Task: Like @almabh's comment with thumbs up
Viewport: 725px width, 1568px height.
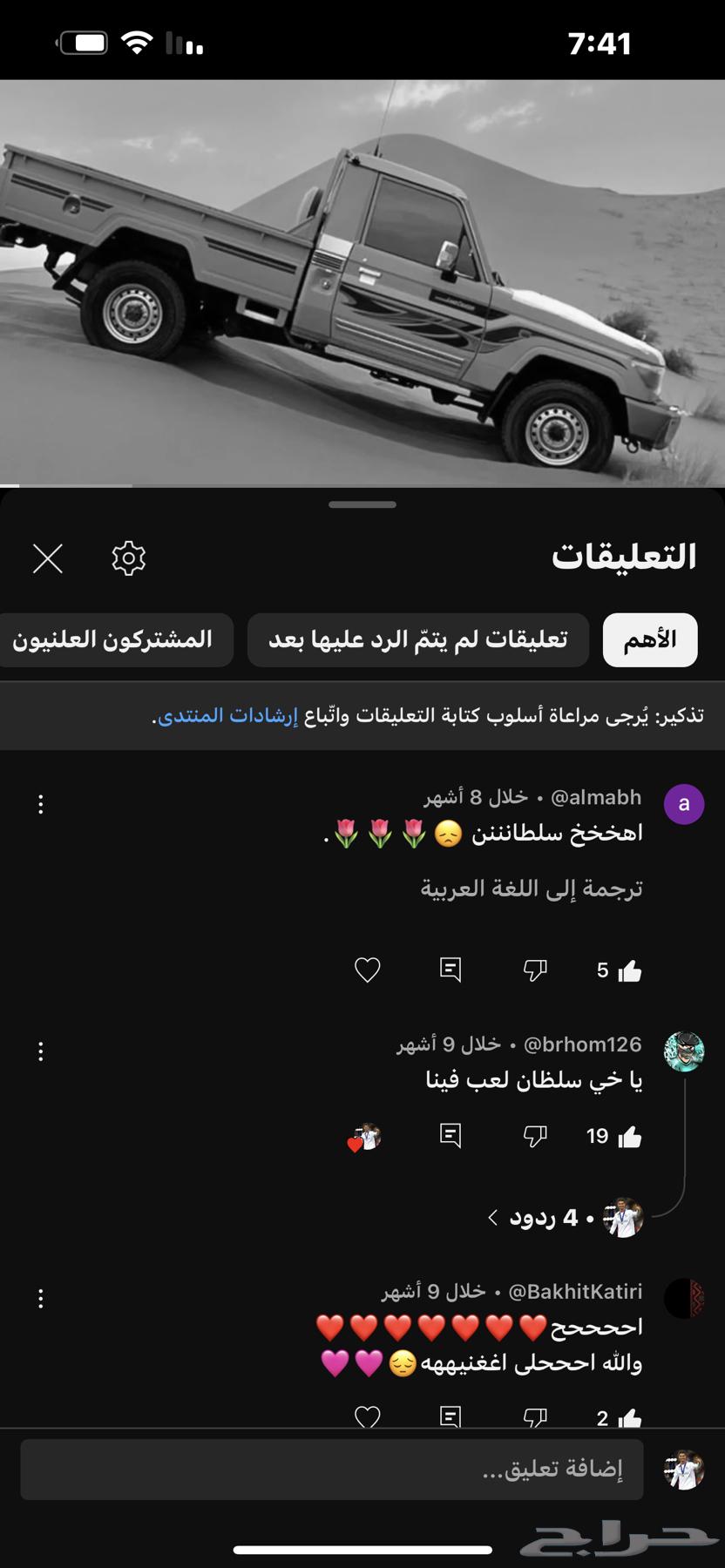Action: pos(629,970)
